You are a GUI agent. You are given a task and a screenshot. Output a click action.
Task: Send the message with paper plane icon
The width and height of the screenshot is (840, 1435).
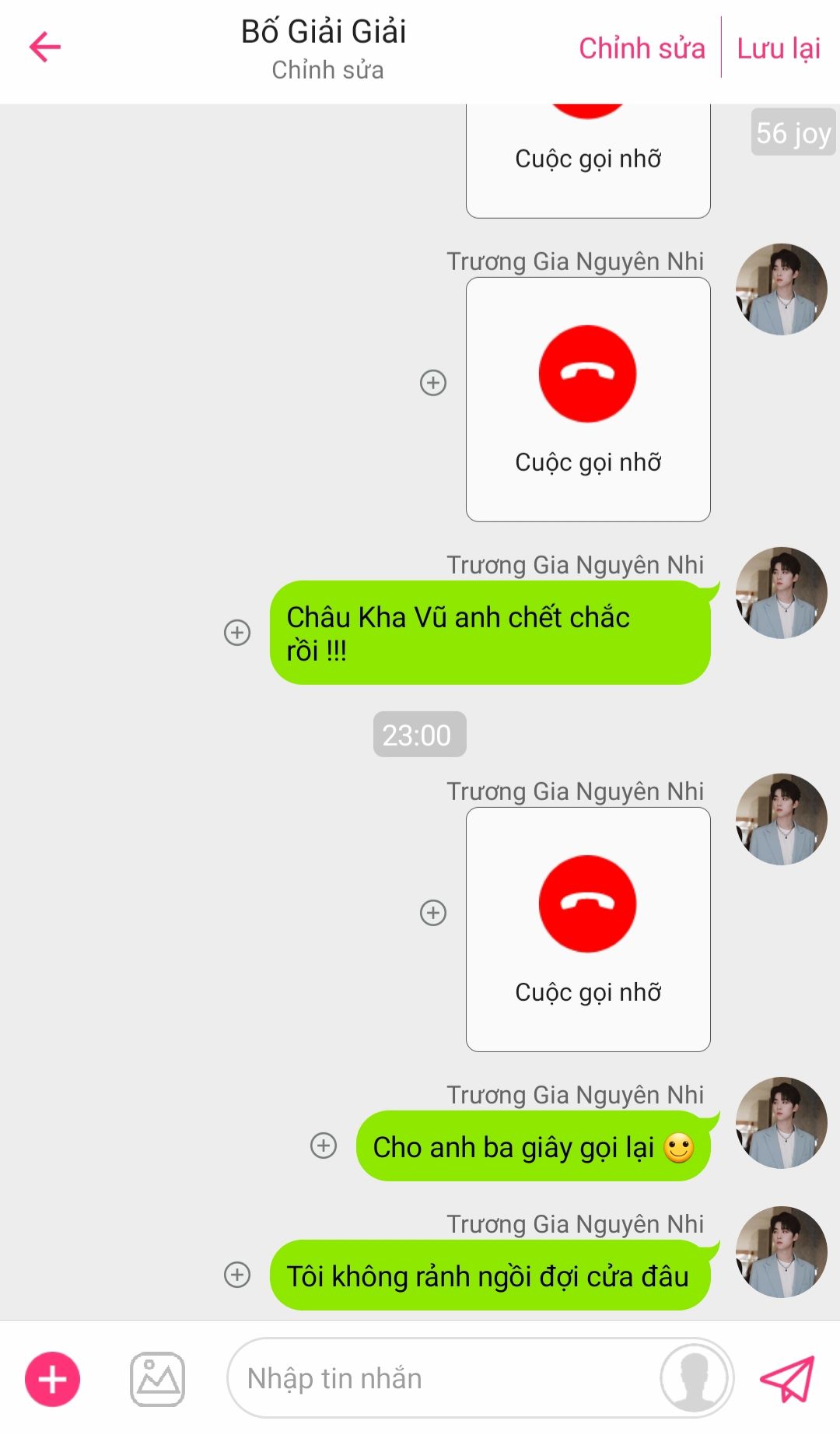(787, 1379)
